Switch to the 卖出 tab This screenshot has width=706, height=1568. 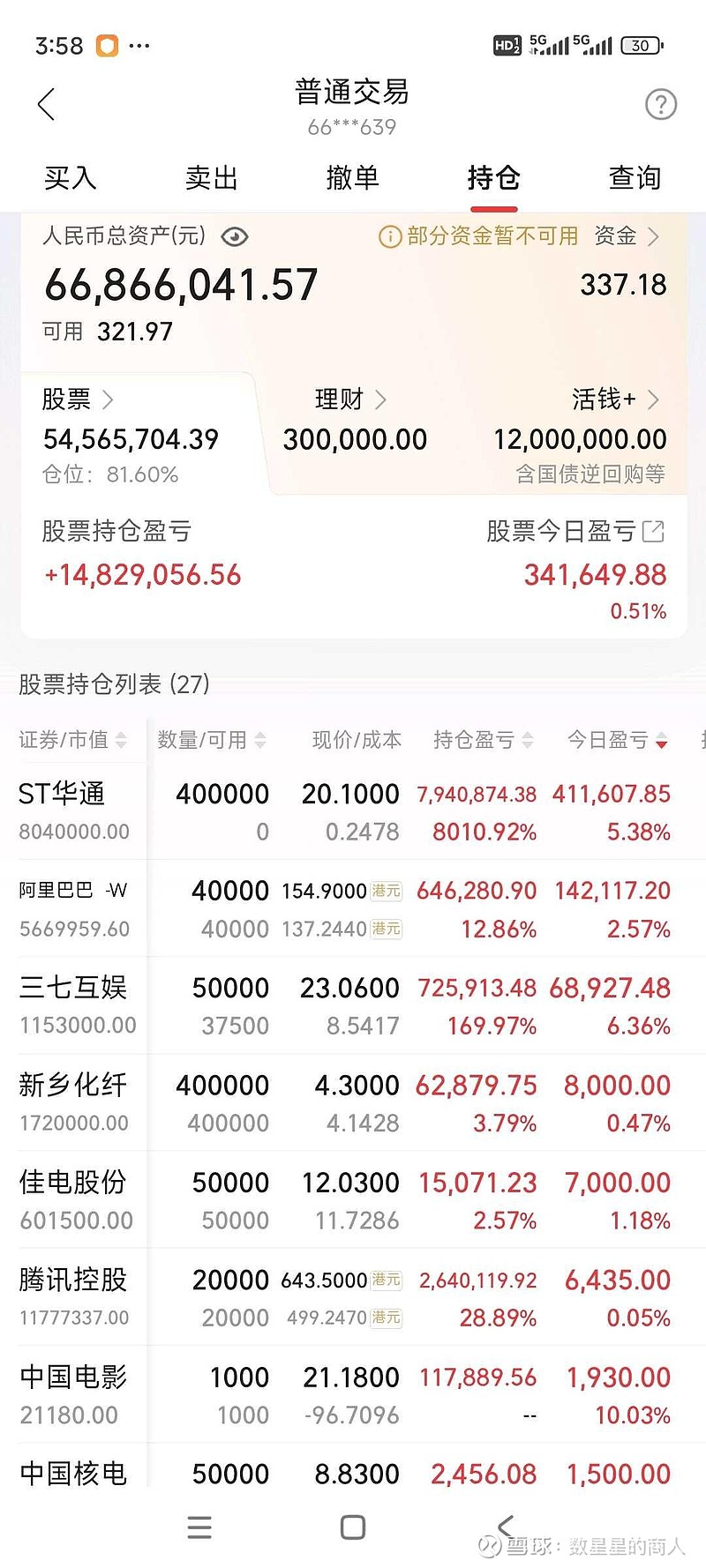[x=211, y=178]
